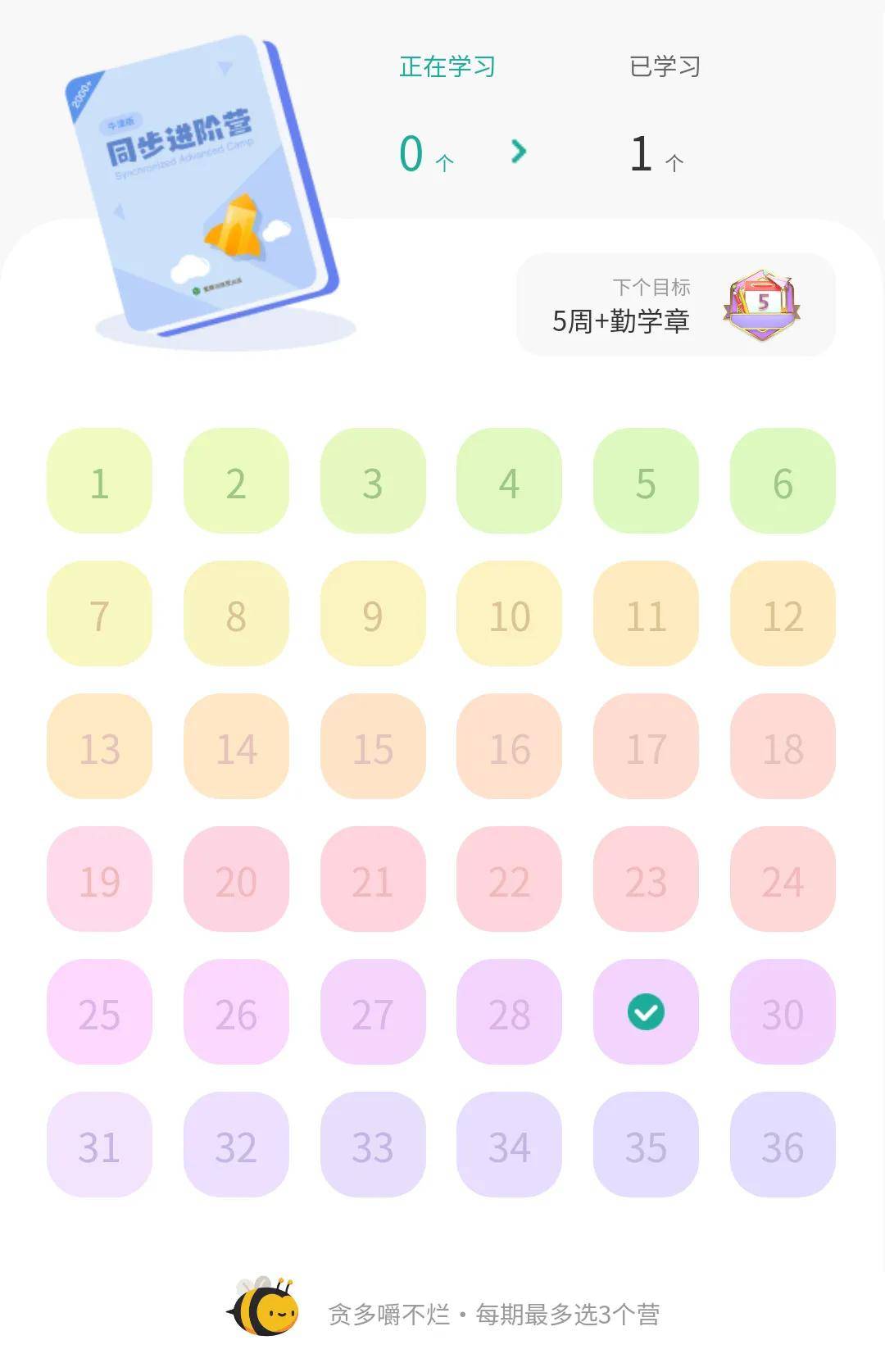Tap camp tile 20
The height and width of the screenshot is (1372, 885).
click(236, 879)
